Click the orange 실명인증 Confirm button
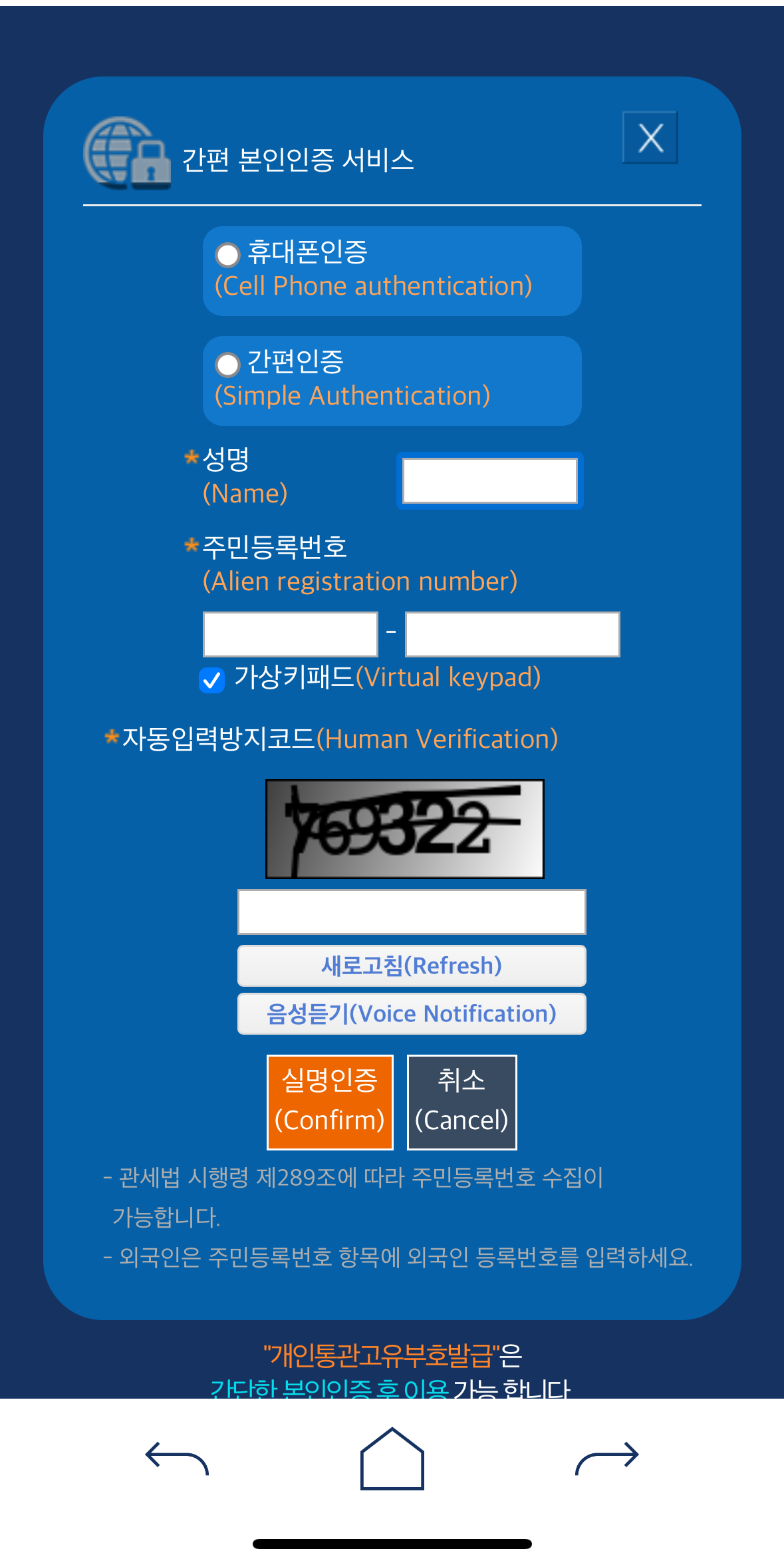Image resolution: width=784 pixels, height=1565 pixels. tap(330, 1103)
